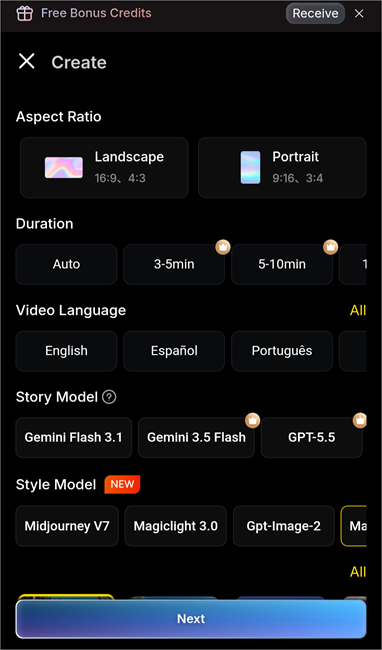
Task: Set video language to Português
Action: [x=282, y=351]
